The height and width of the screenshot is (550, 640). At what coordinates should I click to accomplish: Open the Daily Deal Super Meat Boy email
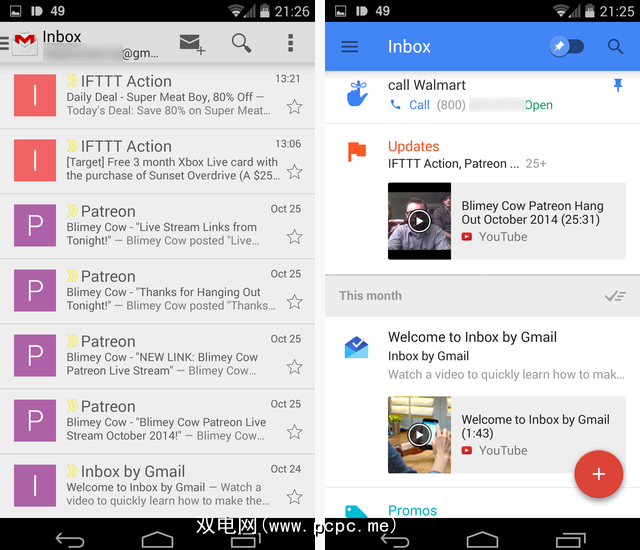(x=165, y=96)
